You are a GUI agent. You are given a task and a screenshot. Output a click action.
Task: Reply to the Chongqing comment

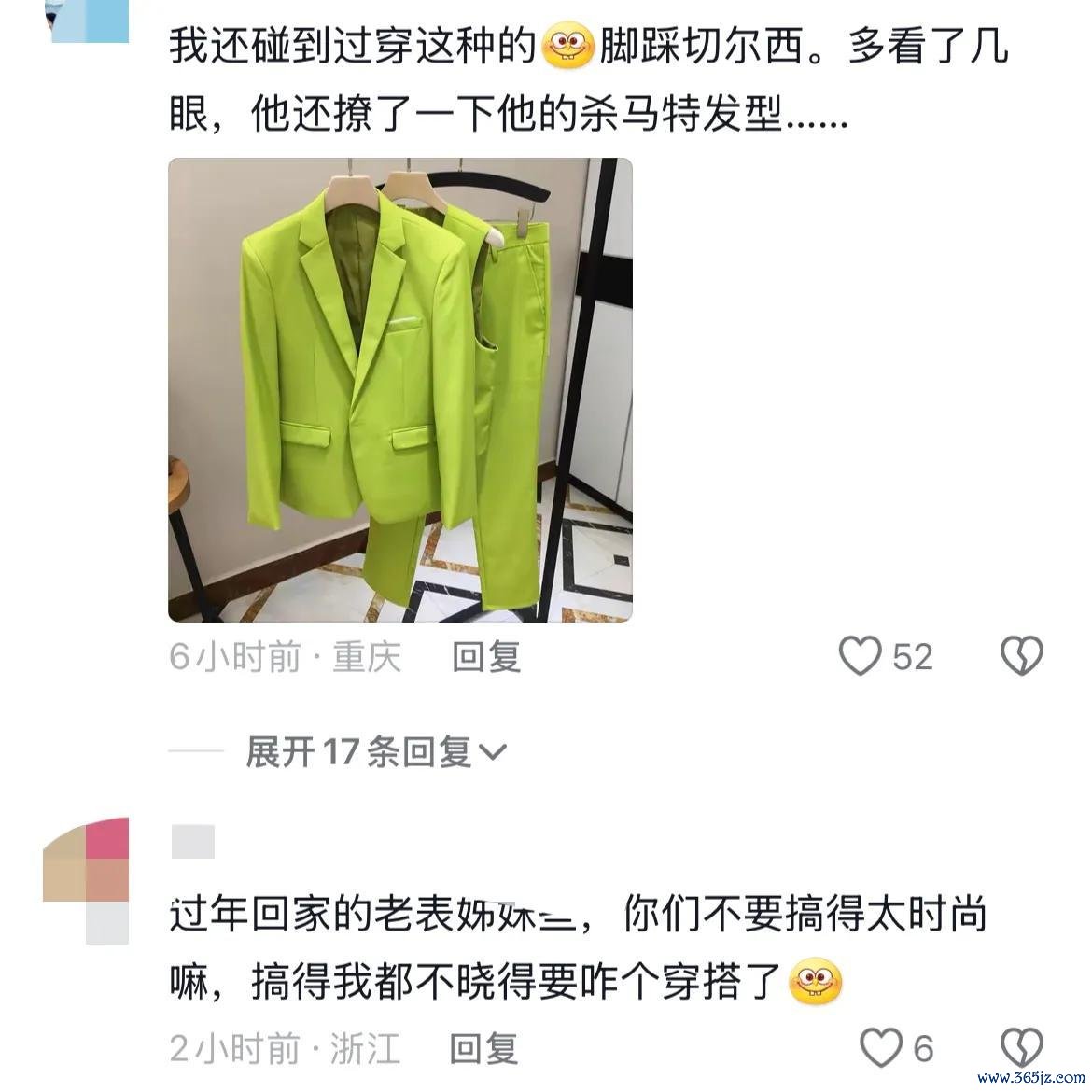pos(485,657)
